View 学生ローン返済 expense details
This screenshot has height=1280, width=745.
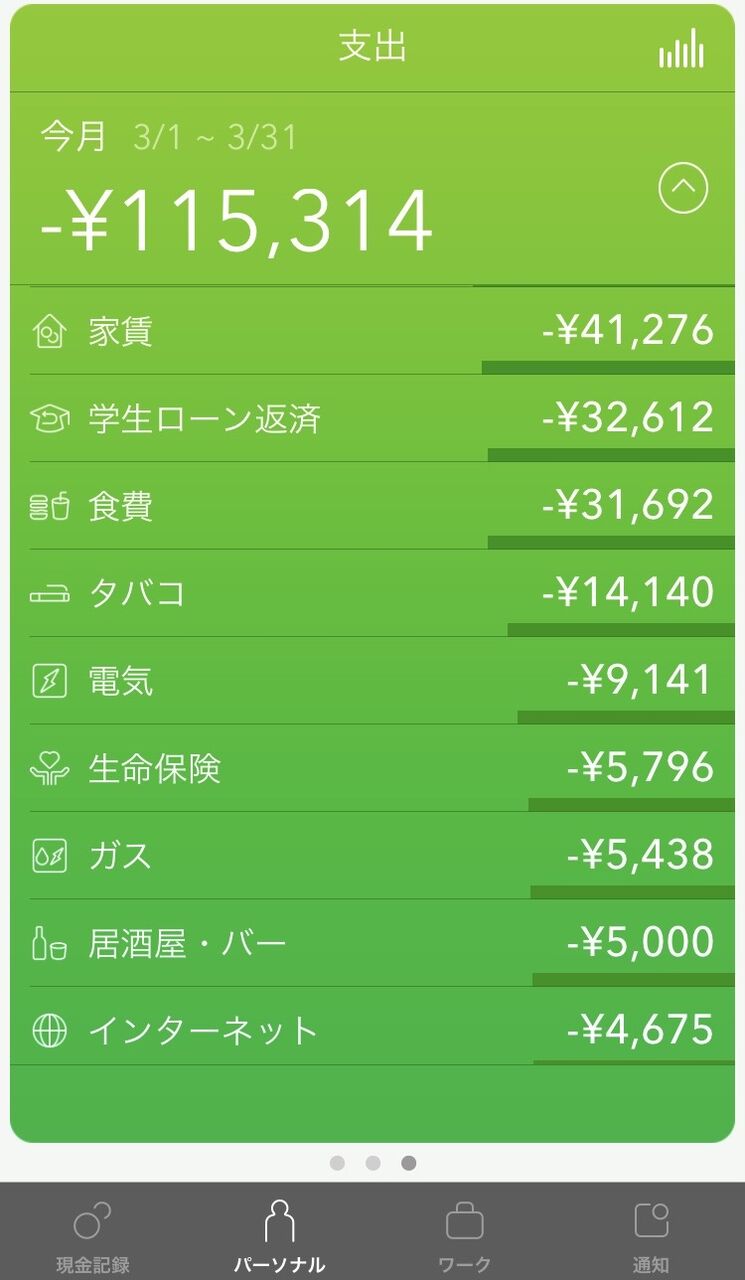tap(372, 418)
